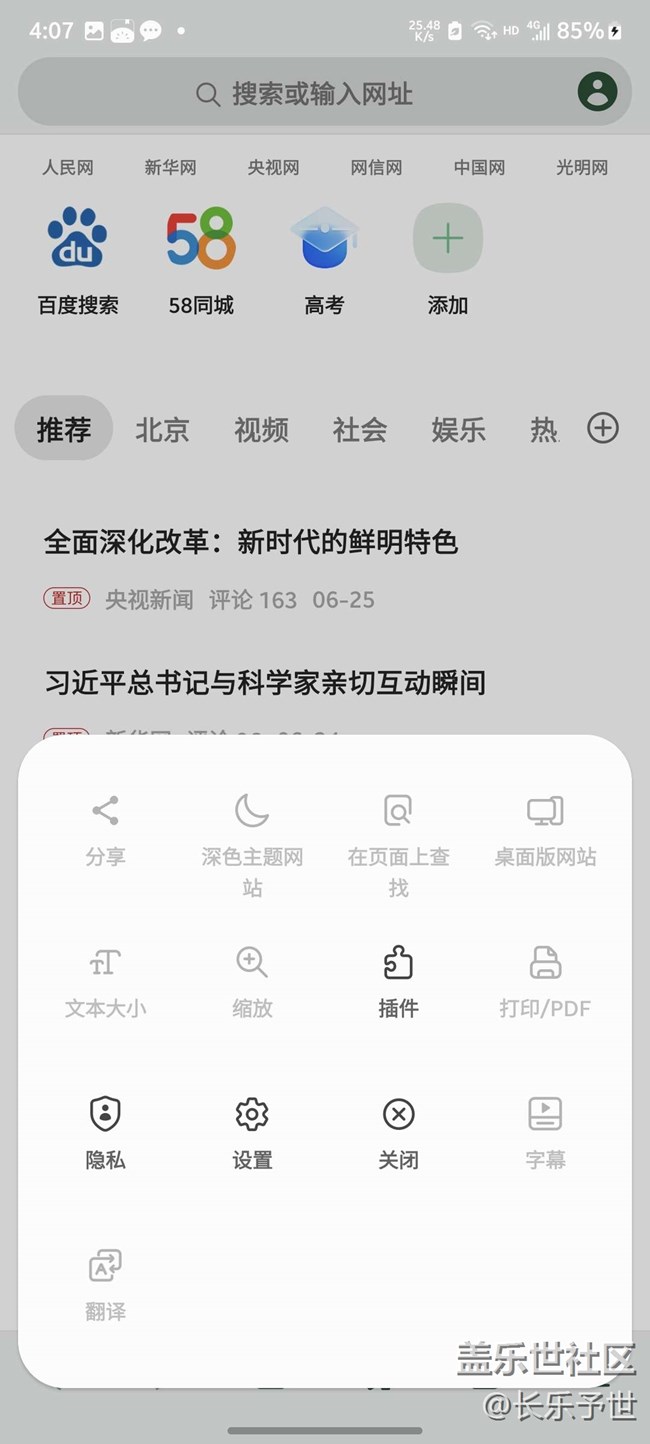Open the 高考 shortcut
This screenshot has height=1444, width=650.
pos(324,261)
